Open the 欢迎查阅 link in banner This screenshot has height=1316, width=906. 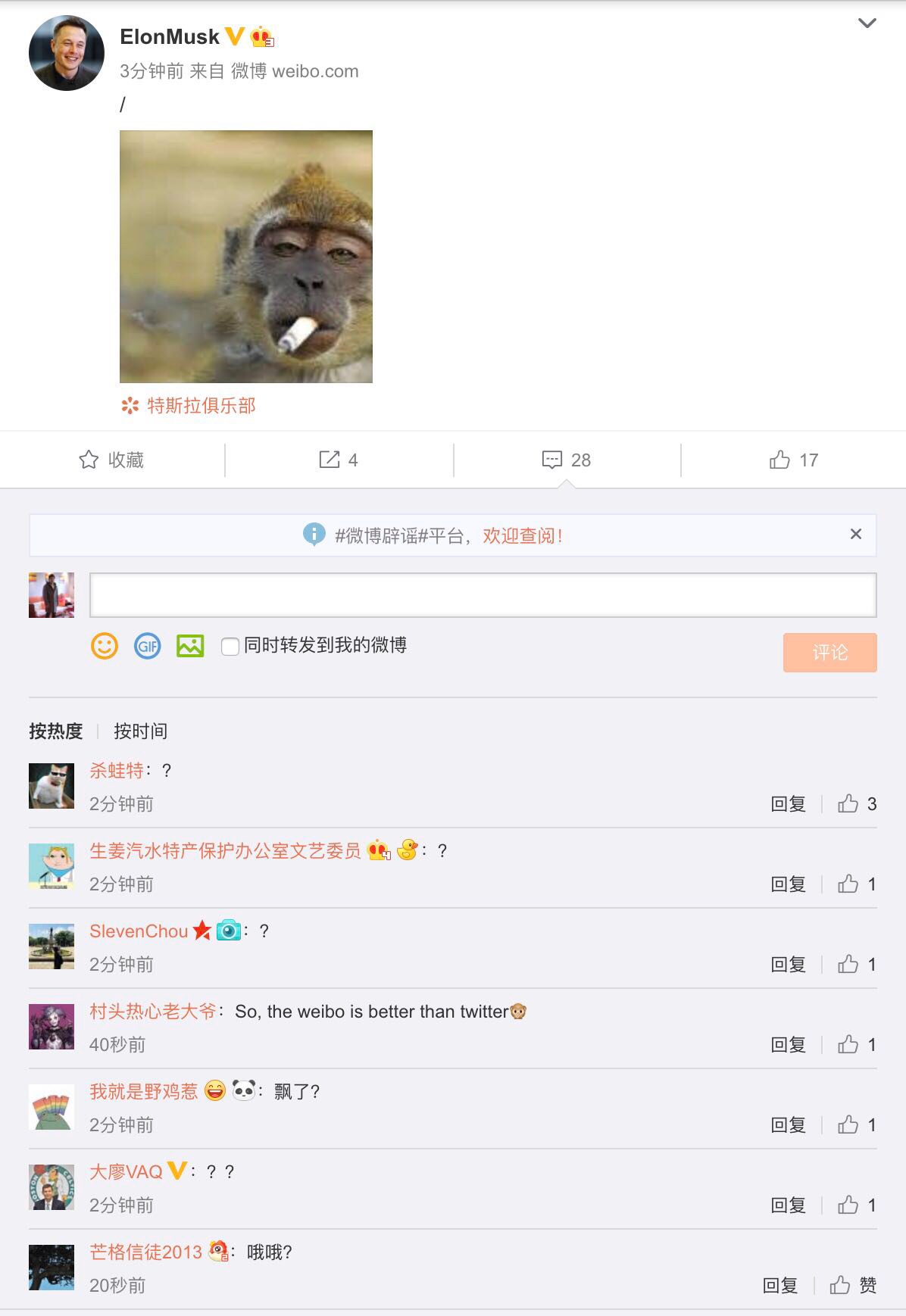[522, 535]
